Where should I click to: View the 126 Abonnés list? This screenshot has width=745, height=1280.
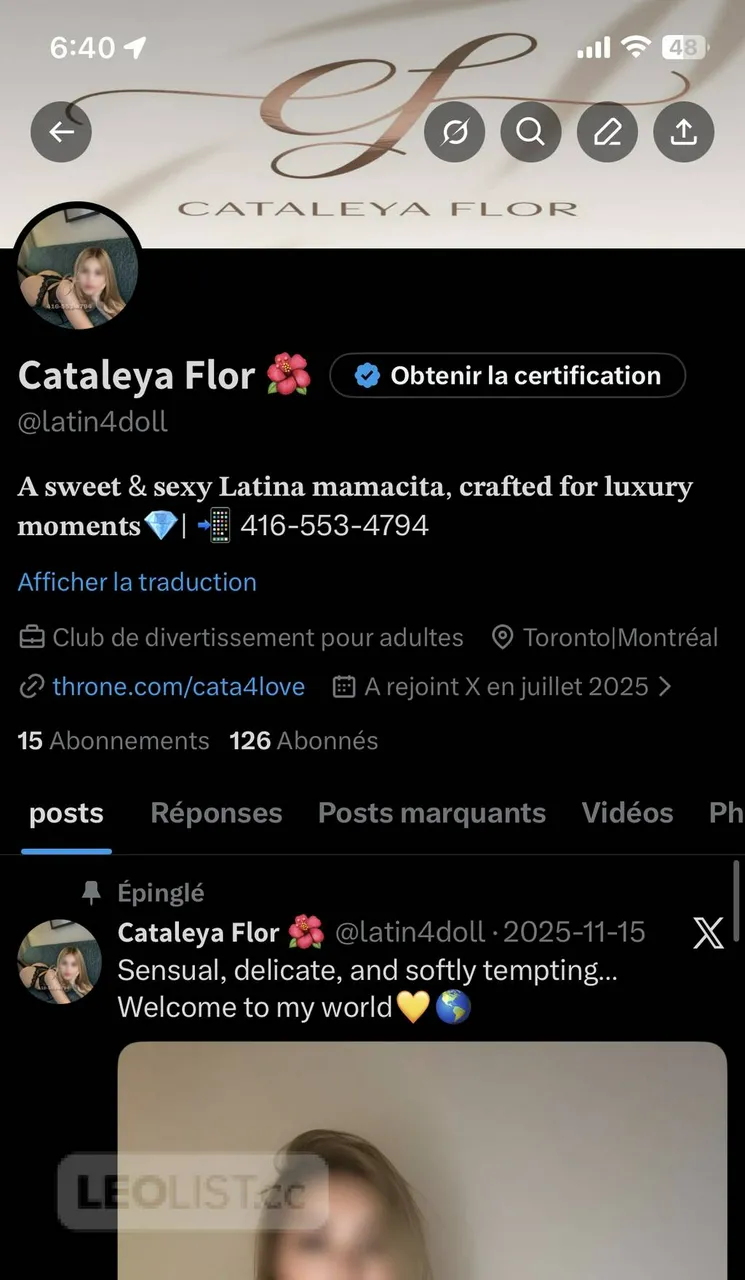pyautogui.click(x=303, y=740)
